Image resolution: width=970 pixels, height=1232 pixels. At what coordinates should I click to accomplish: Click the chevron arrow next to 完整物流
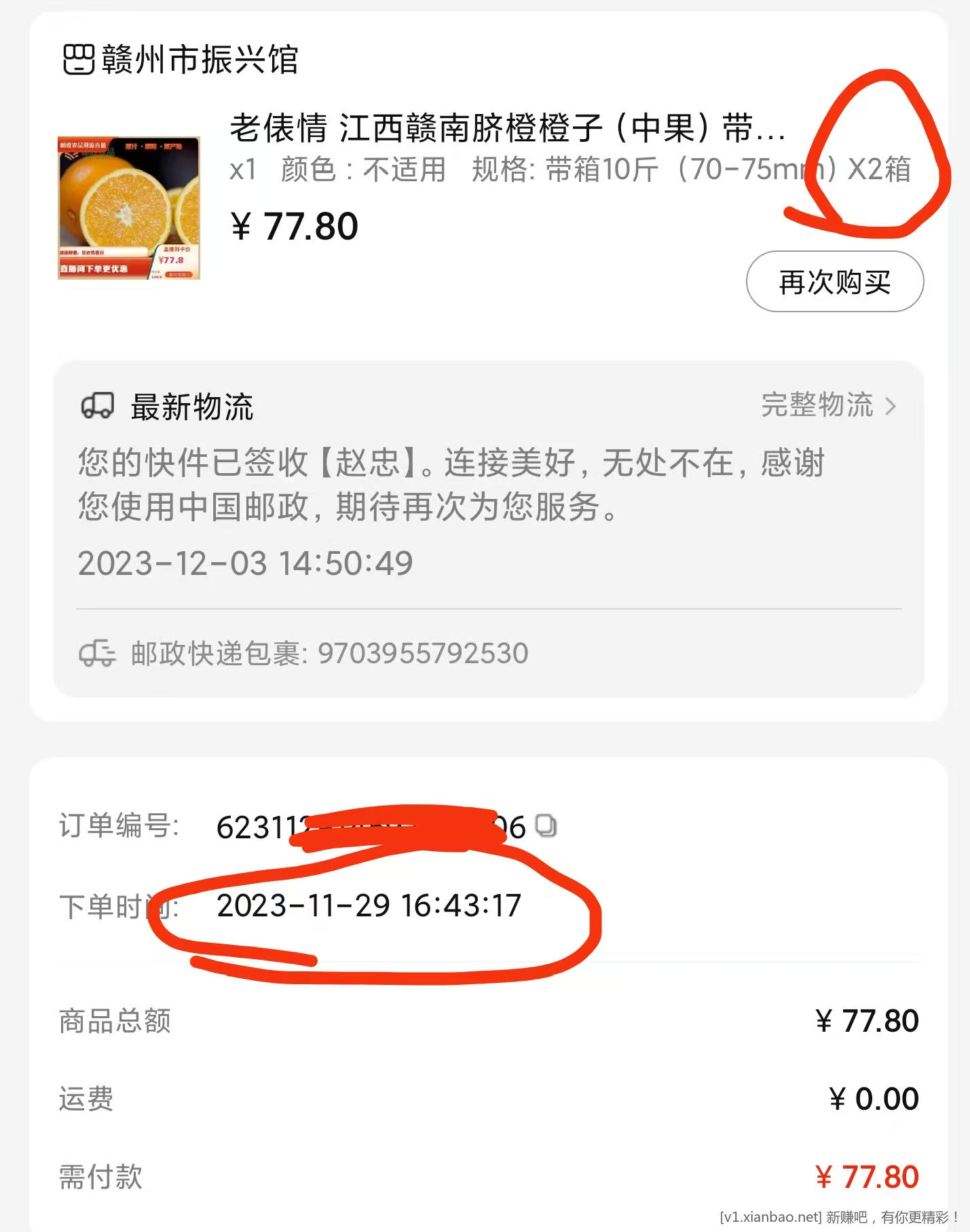pos(891,406)
